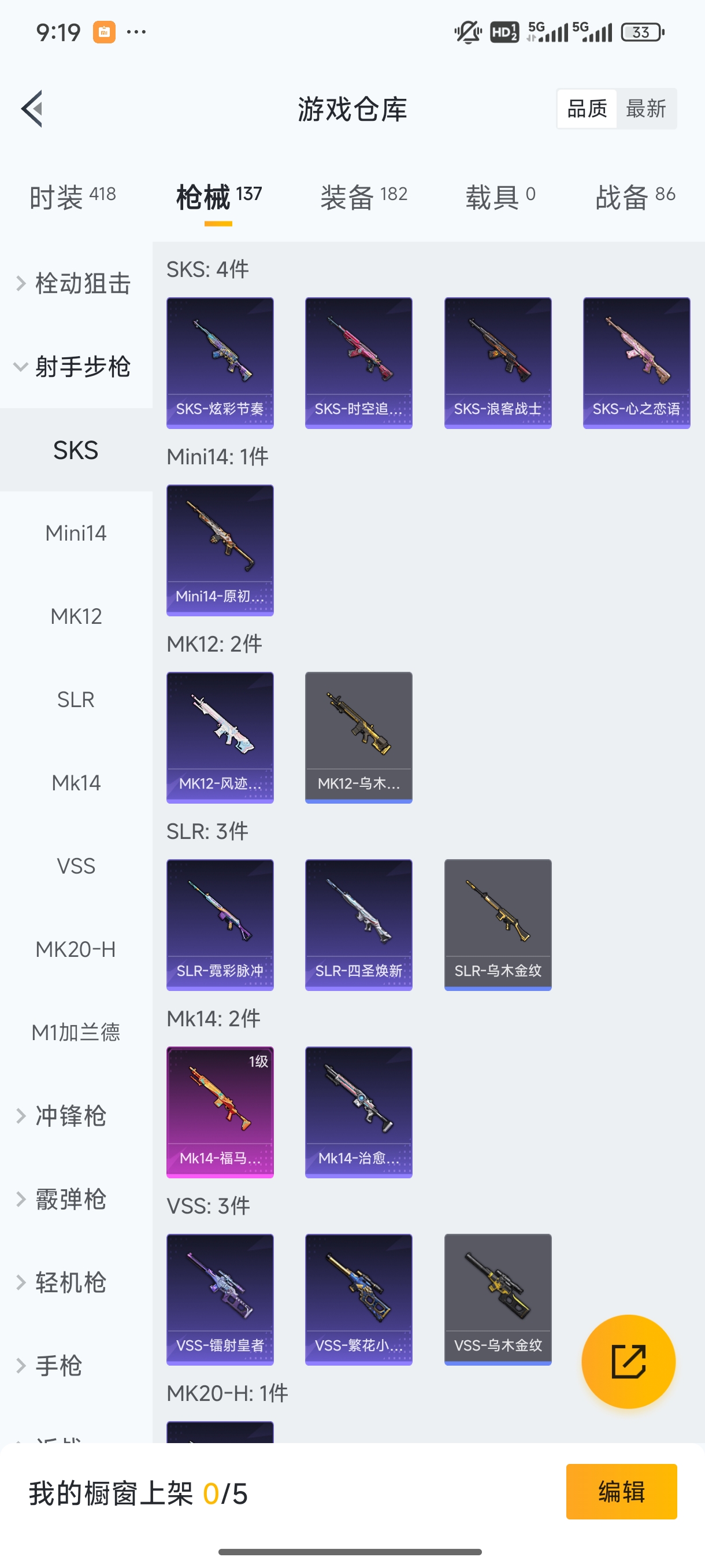Select Mini14 in the sidebar
Screen dimensions: 705x1568
click(x=76, y=533)
